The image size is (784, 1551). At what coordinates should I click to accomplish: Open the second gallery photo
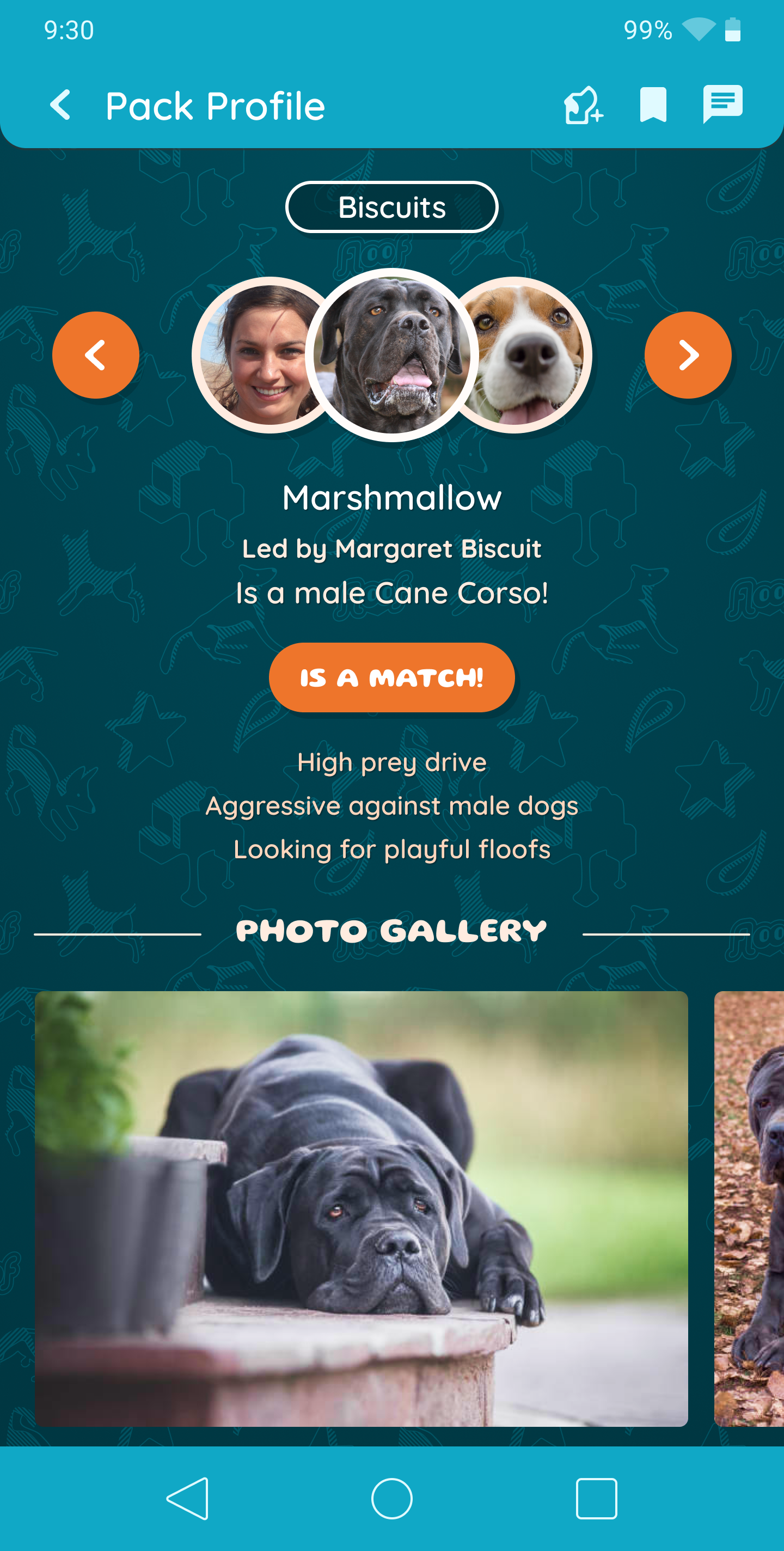pos(750,1208)
